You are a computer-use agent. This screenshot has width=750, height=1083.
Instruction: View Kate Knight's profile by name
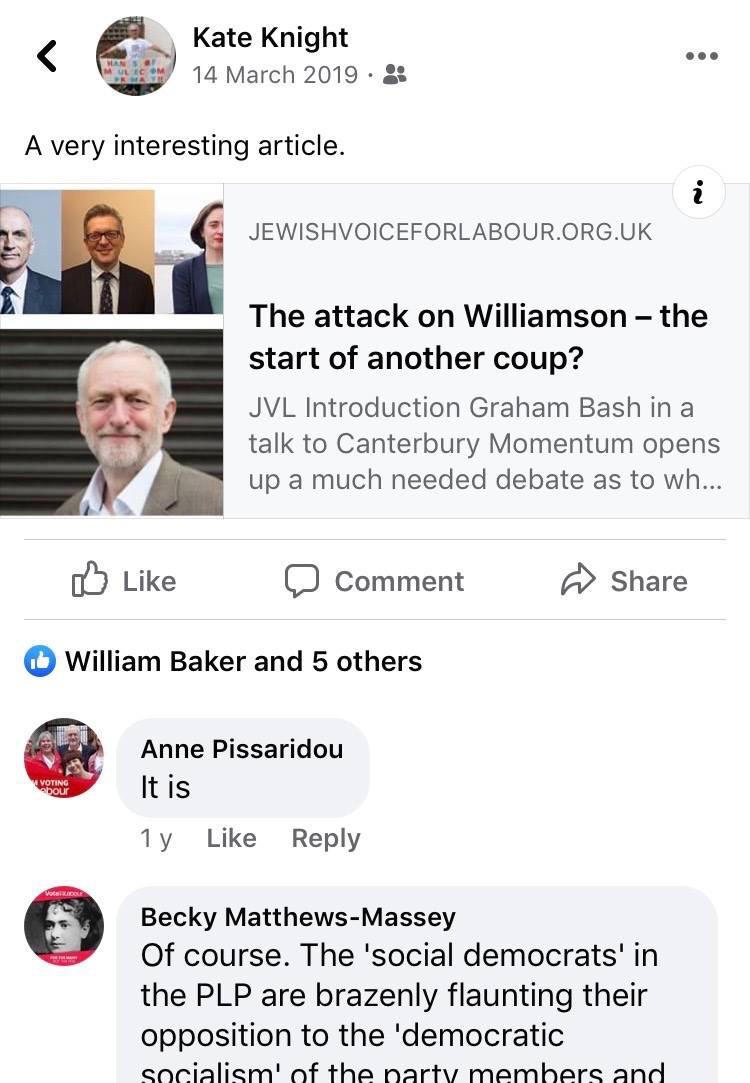(x=270, y=38)
